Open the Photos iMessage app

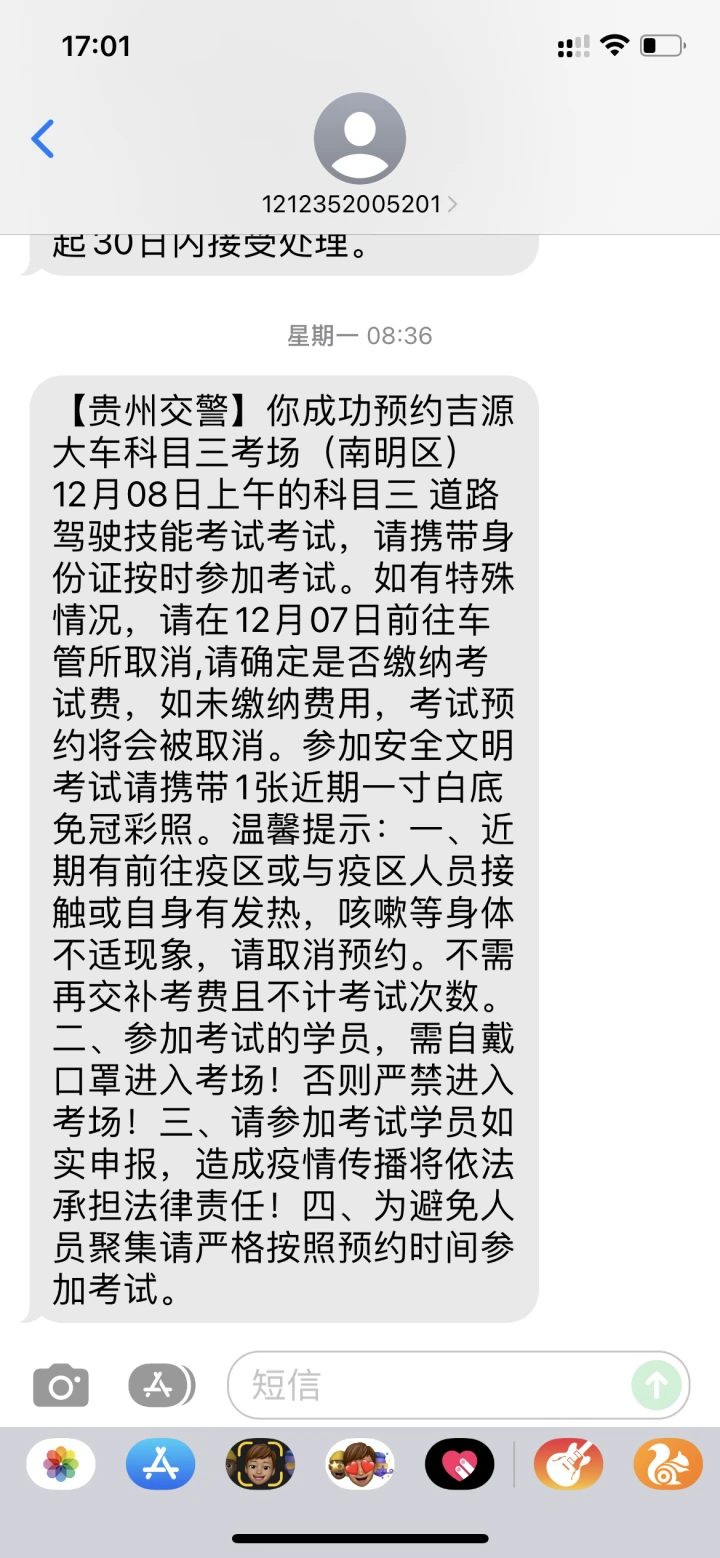(61, 1465)
